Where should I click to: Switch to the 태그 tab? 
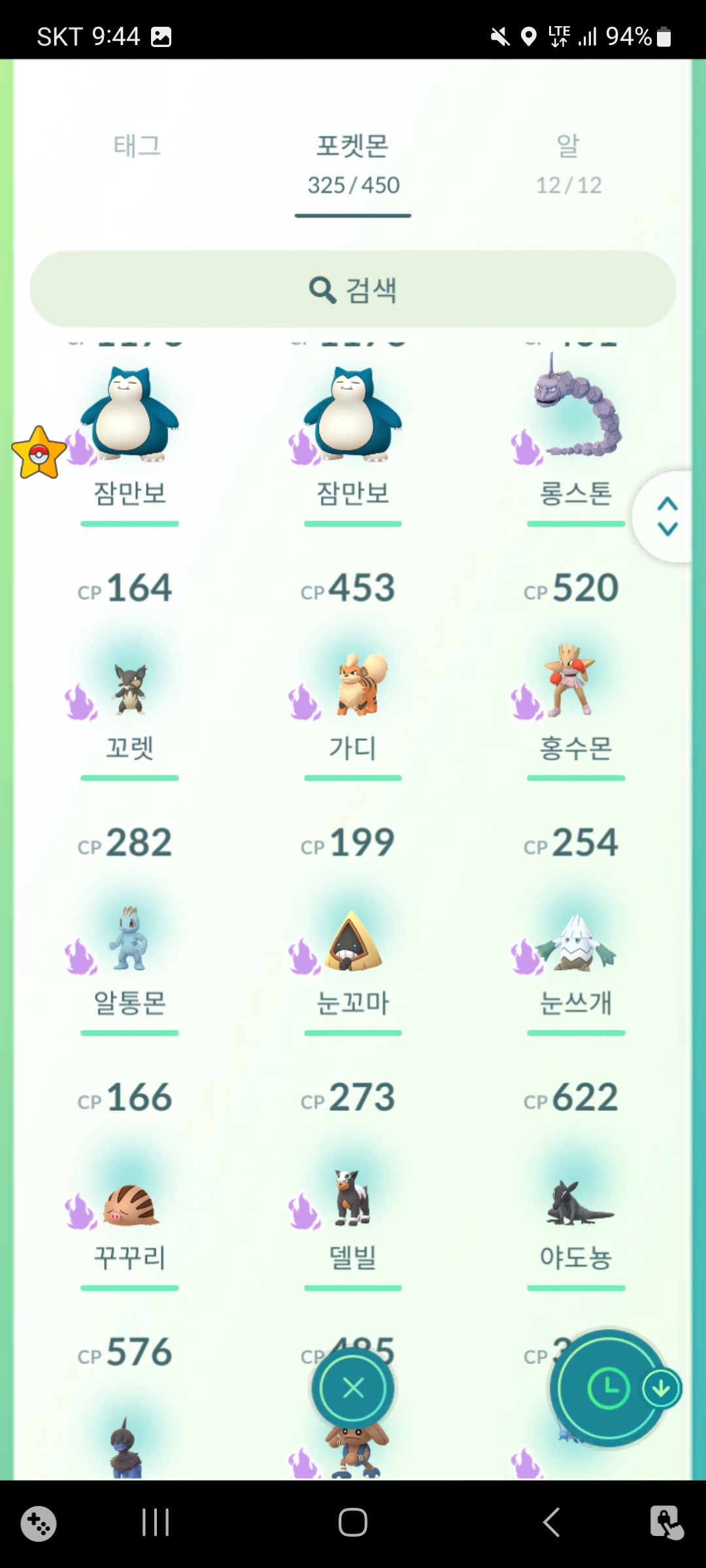tap(137, 146)
